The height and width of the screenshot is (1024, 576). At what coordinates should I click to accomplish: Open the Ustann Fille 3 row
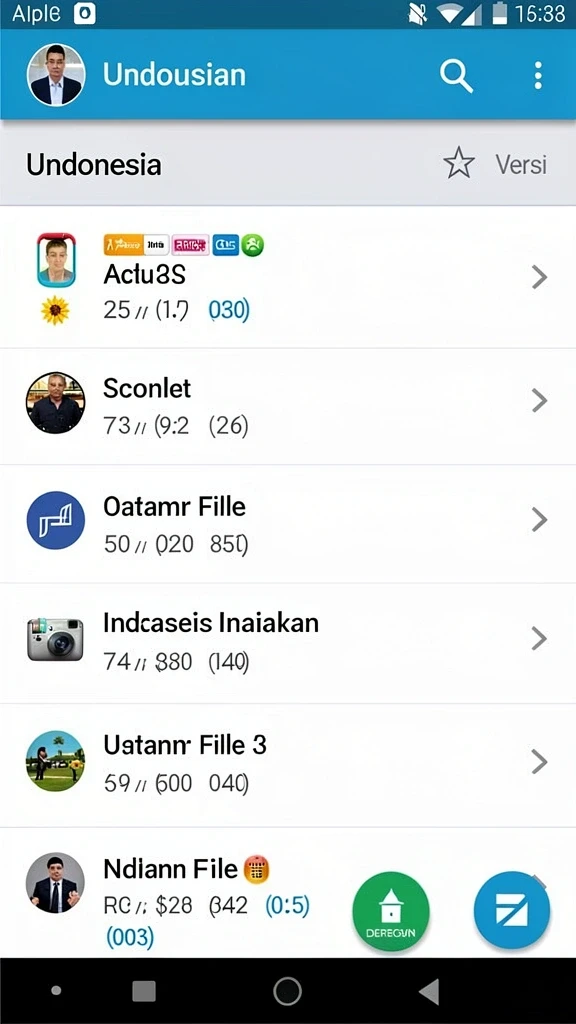point(288,765)
